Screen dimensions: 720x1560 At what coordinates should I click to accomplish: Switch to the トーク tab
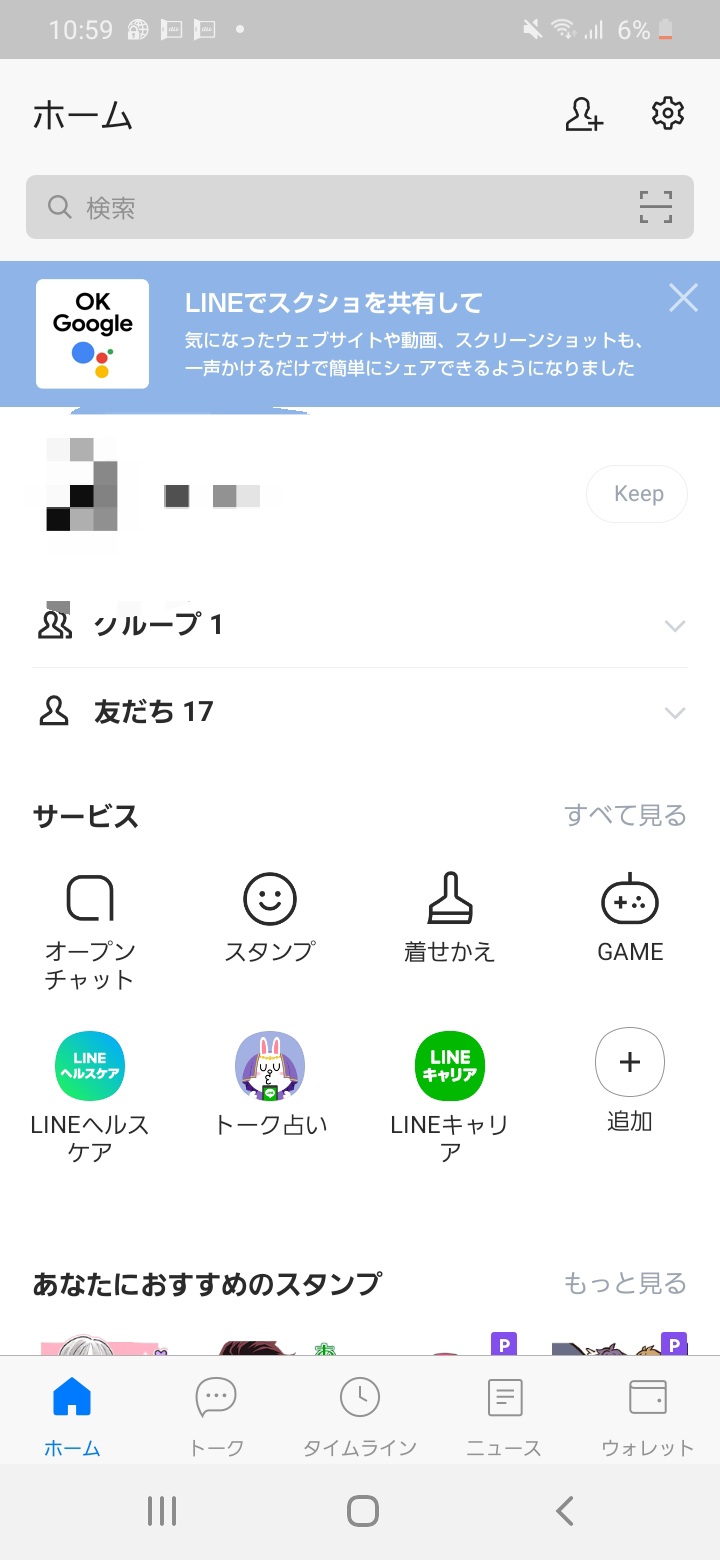(216, 1415)
